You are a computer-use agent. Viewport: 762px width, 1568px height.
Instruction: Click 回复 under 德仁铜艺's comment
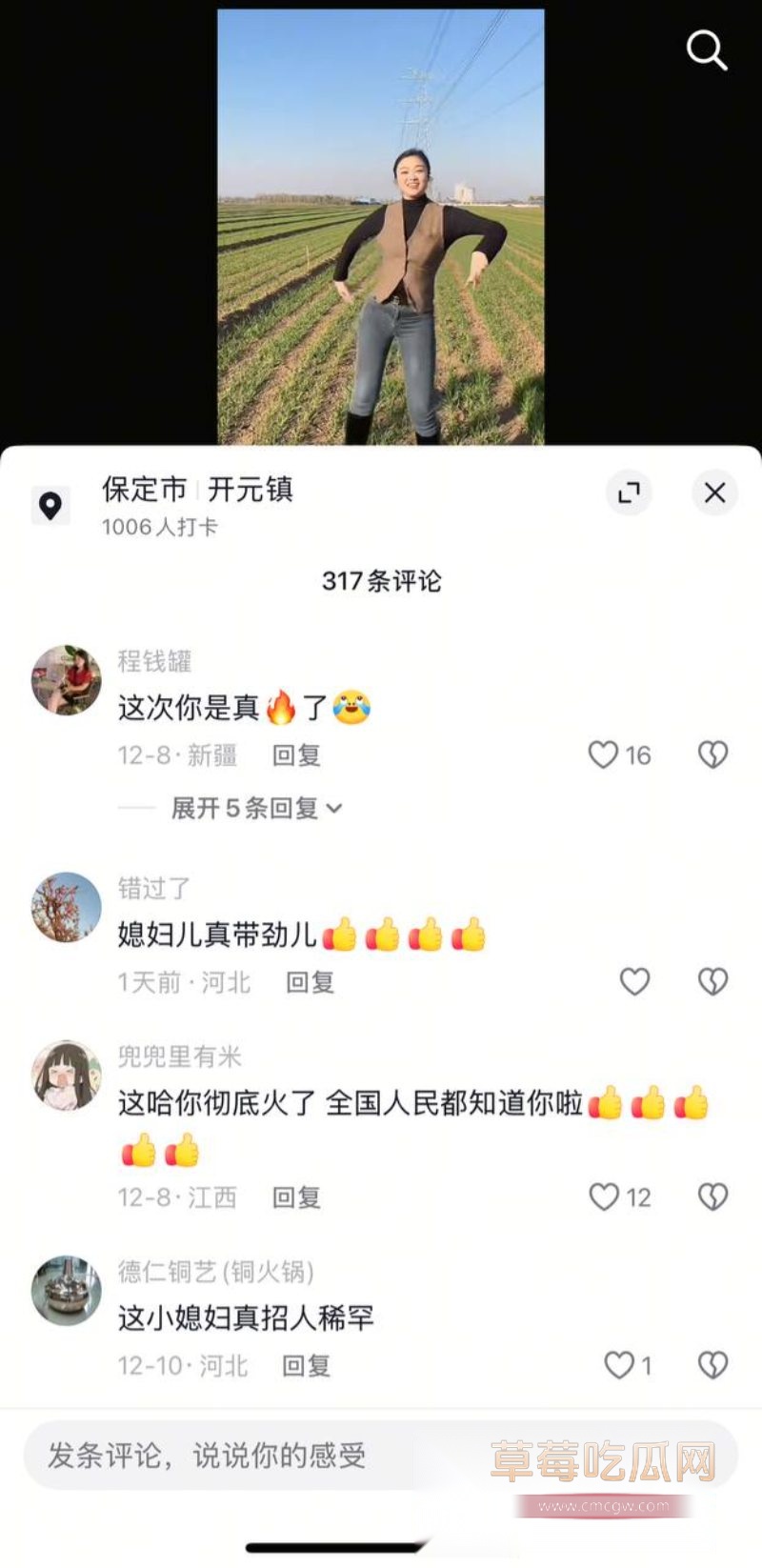[306, 1366]
